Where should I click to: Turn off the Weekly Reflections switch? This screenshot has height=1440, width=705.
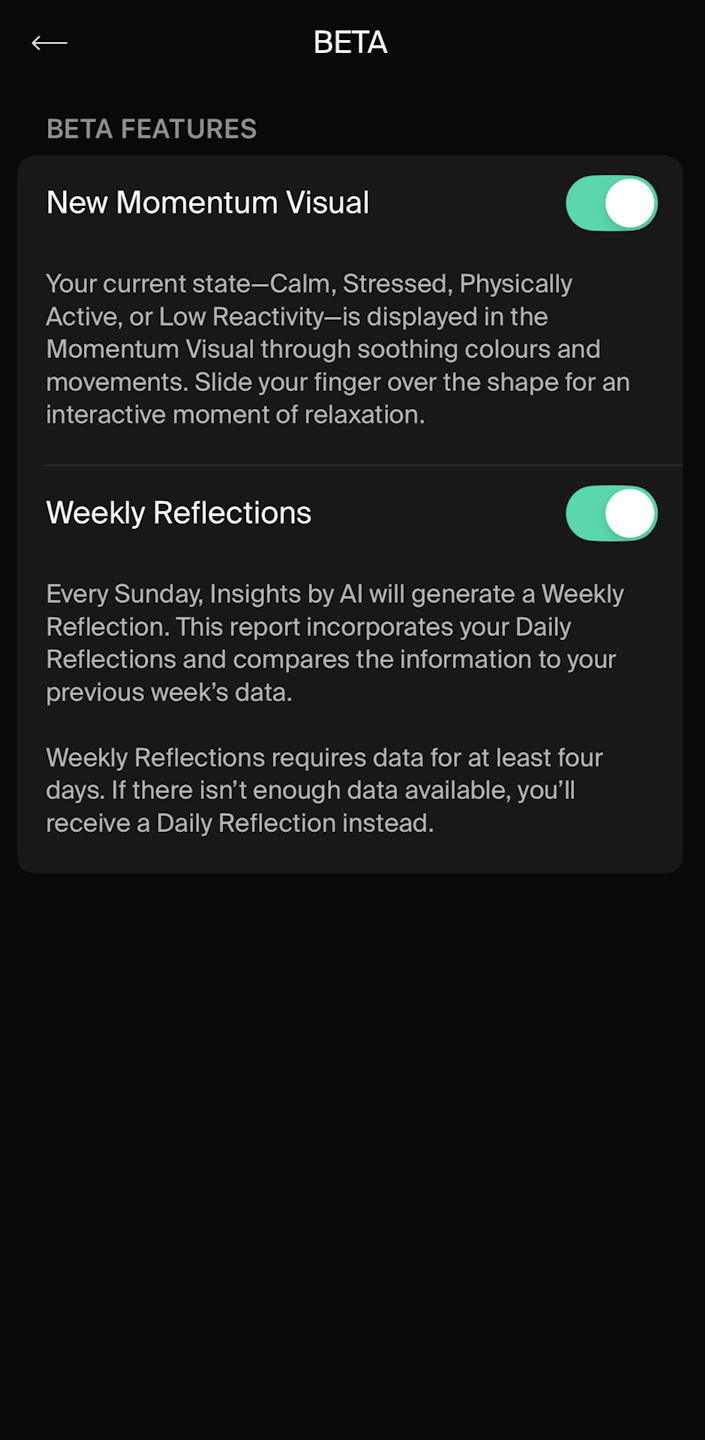pyautogui.click(x=611, y=514)
